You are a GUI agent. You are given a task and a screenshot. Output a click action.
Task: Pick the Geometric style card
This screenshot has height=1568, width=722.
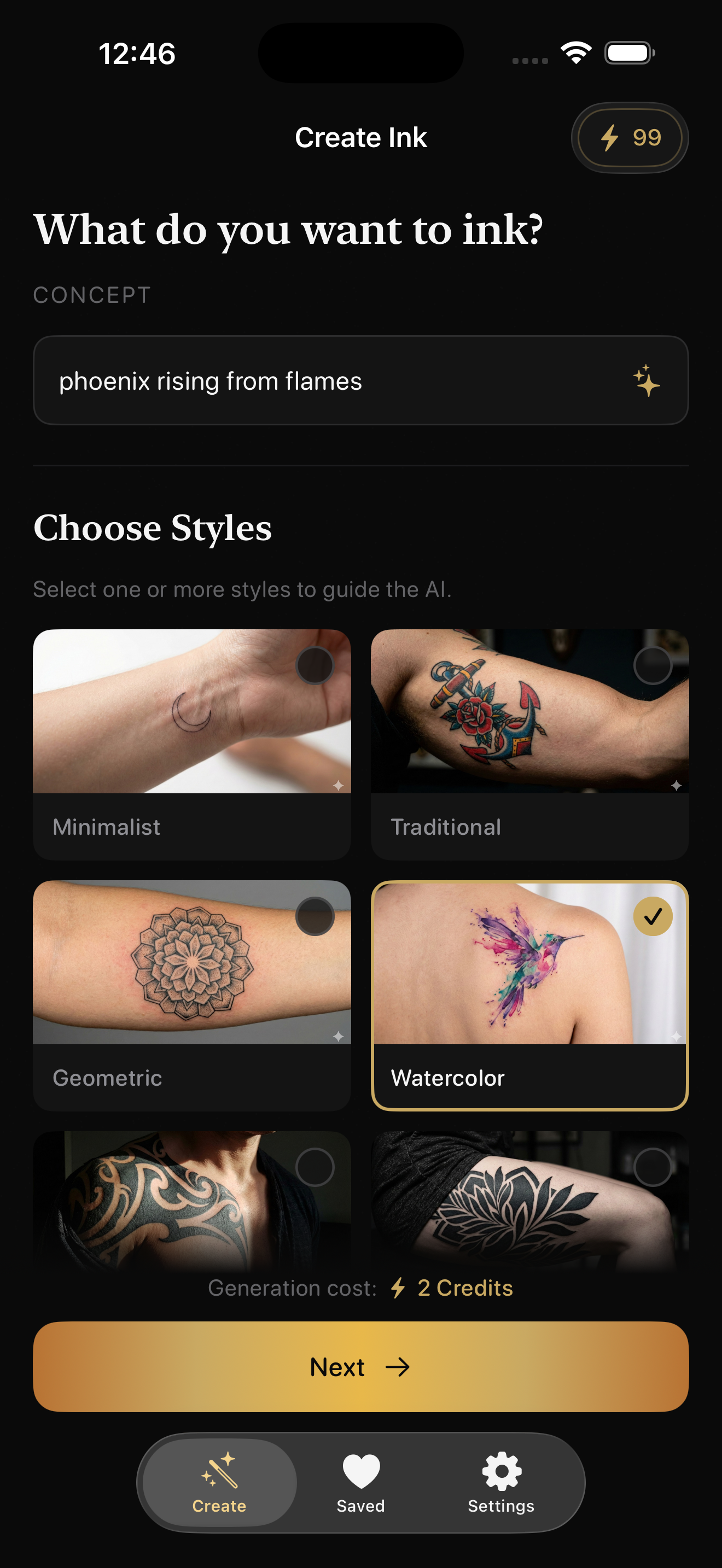click(x=192, y=994)
